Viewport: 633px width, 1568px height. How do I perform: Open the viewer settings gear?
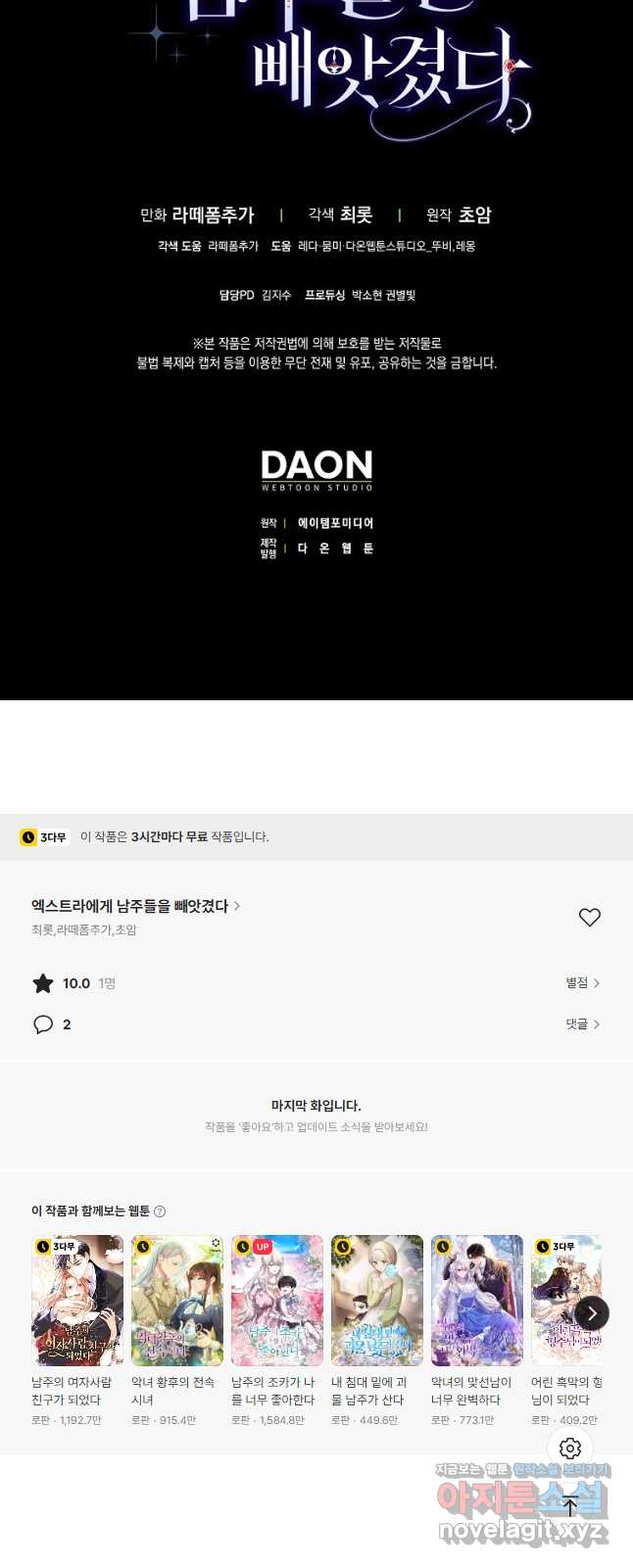[570, 1449]
